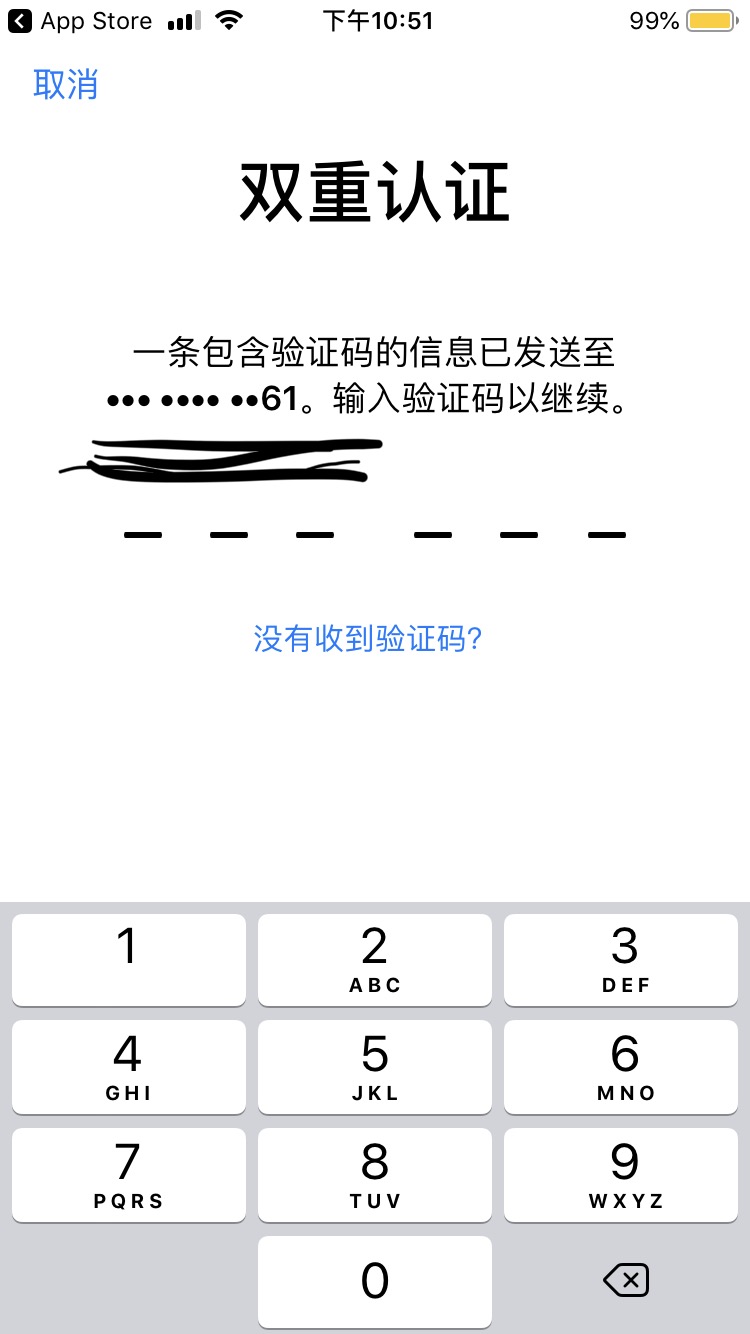Viewport: 750px width, 1334px height.
Task: Tap the 7 PQRS key
Action: tap(128, 1174)
